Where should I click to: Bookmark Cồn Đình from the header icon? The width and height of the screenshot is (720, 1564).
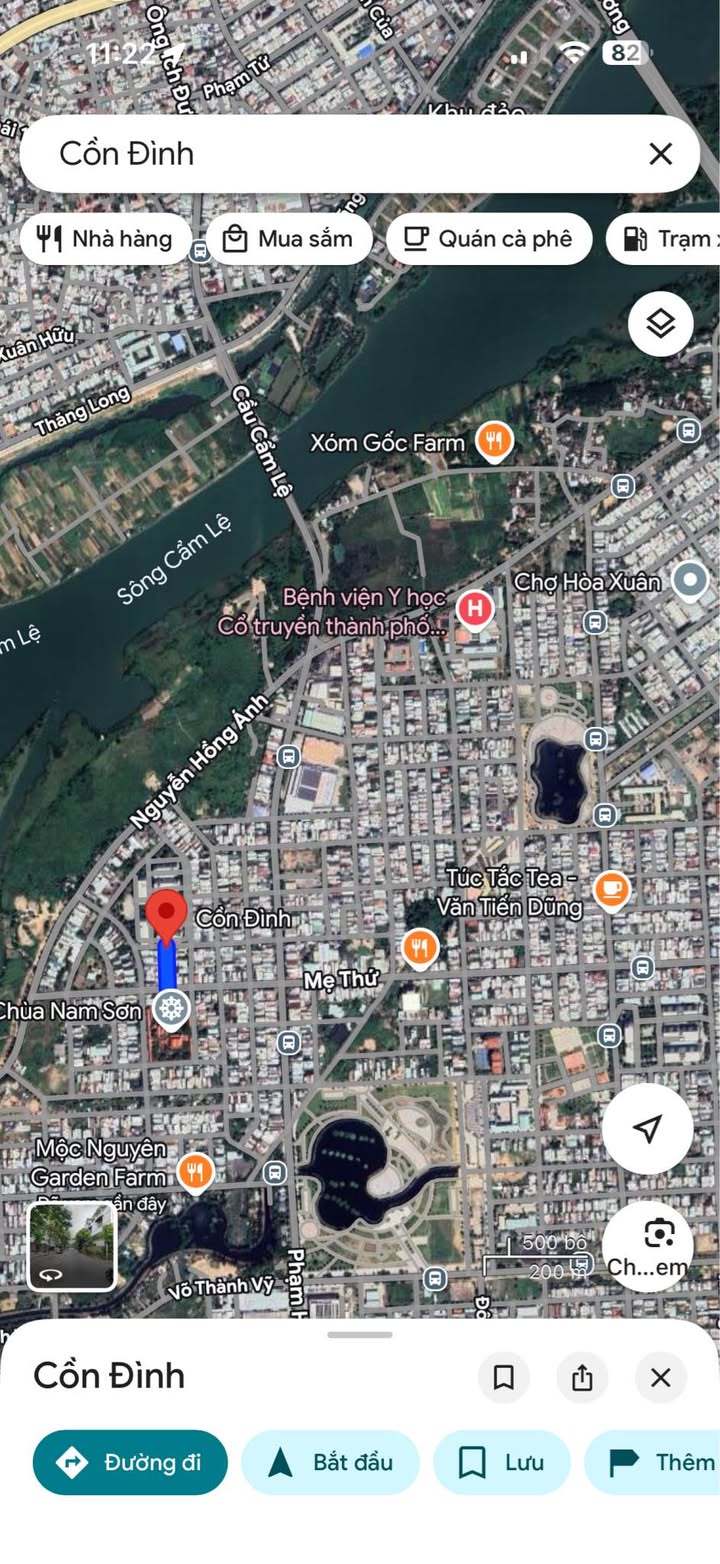[x=504, y=1378]
